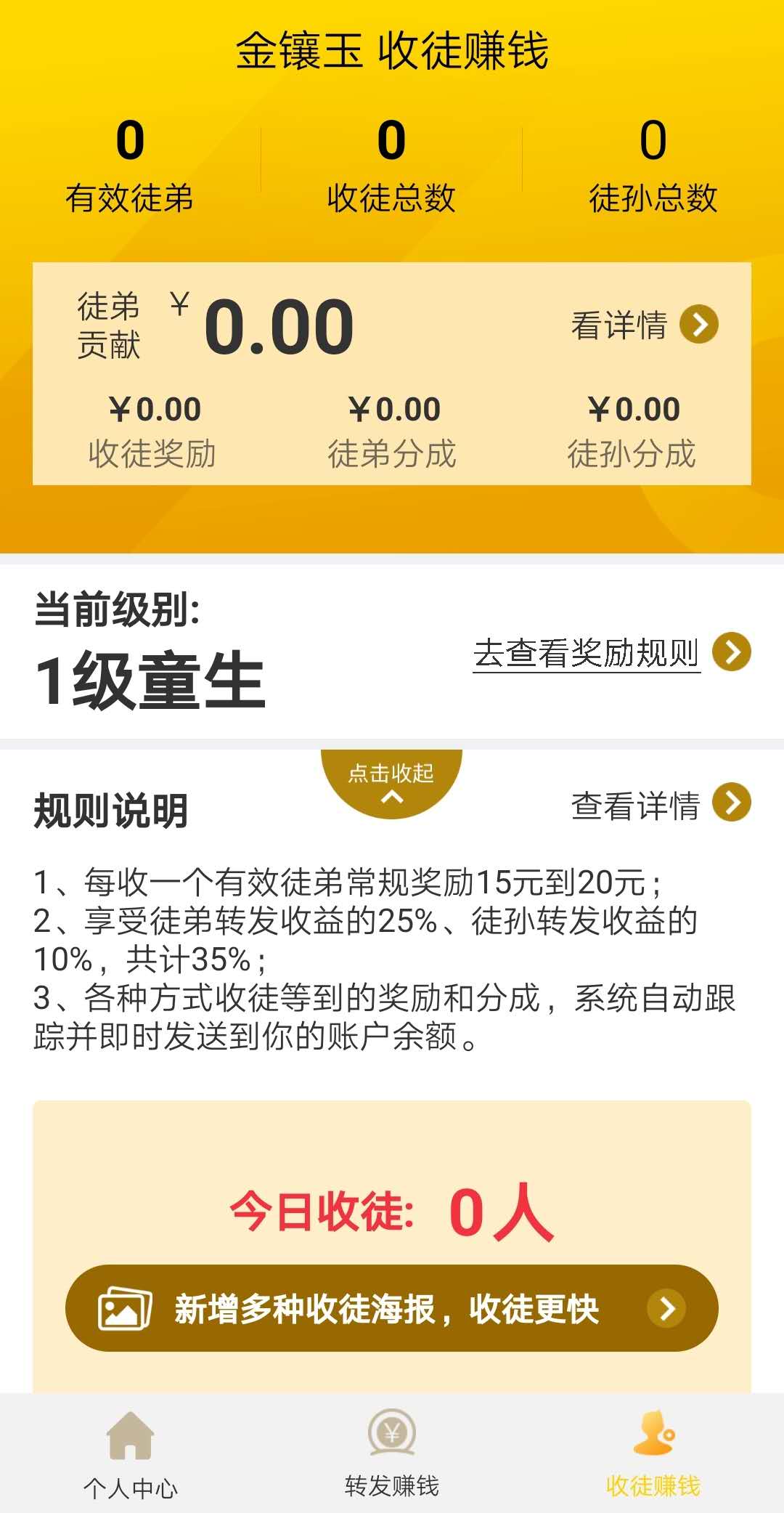Open the 规则说明 full details view

coord(635,804)
